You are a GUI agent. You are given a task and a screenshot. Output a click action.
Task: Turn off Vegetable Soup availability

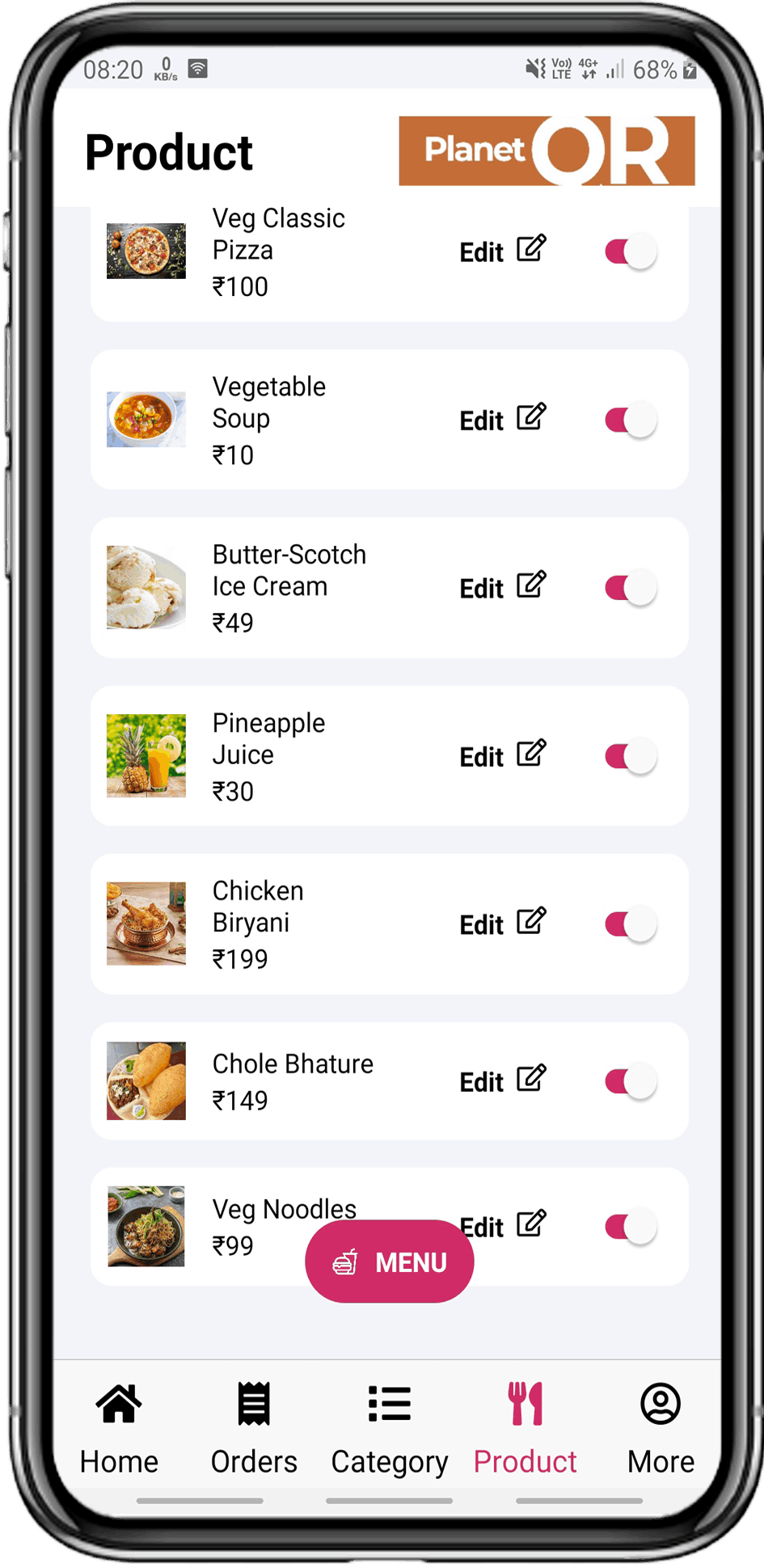tap(630, 421)
